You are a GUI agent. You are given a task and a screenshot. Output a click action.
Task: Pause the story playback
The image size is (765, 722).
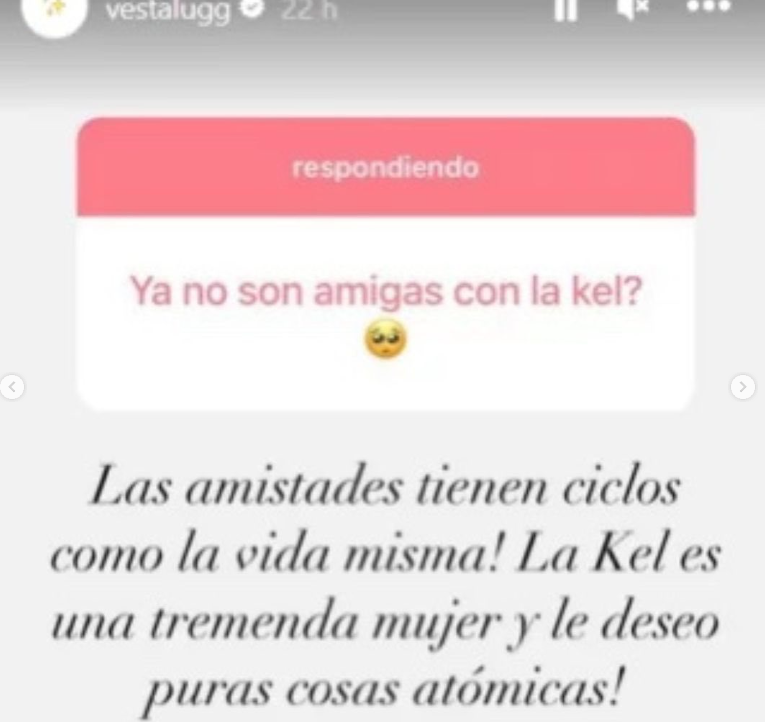tap(566, 8)
